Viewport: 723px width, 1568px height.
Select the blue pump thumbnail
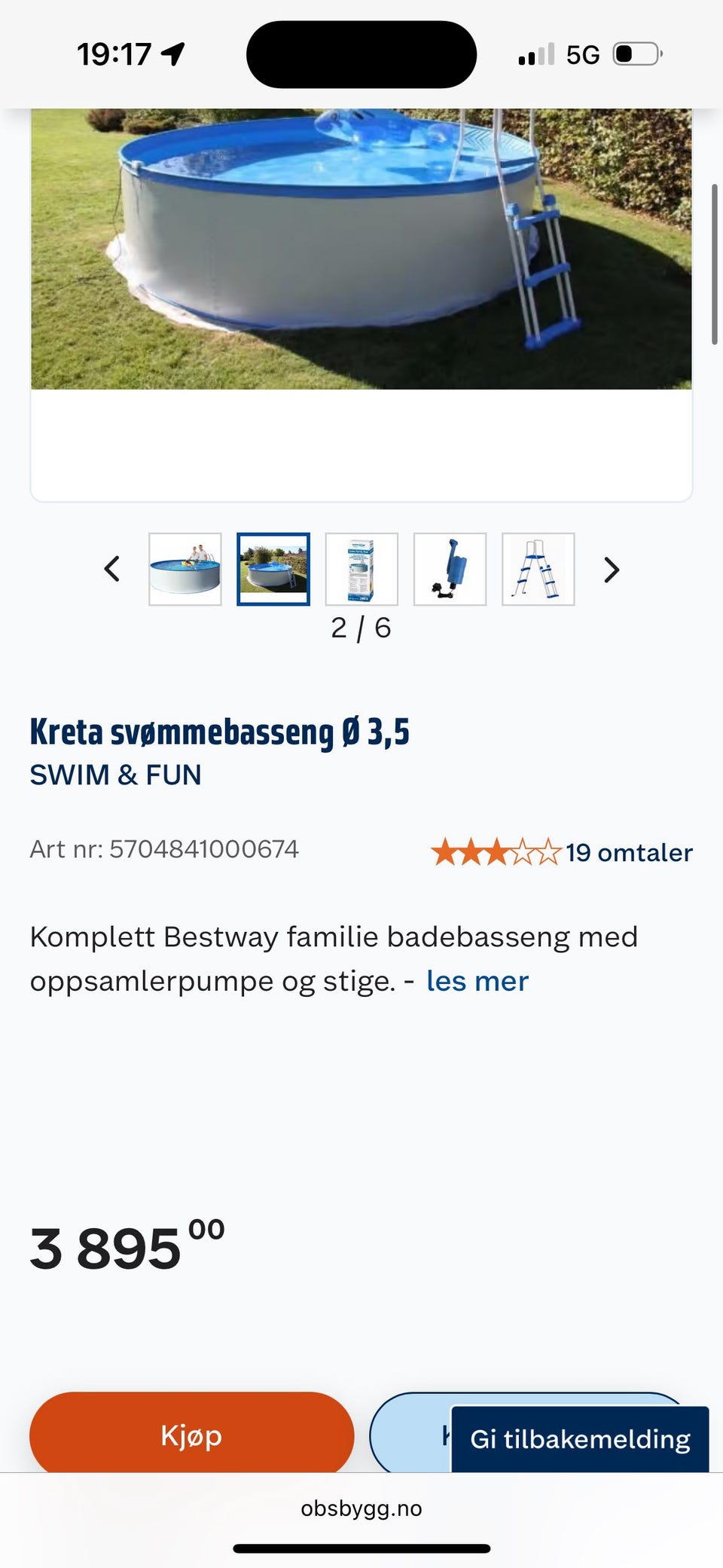click(x=450, y=570)
